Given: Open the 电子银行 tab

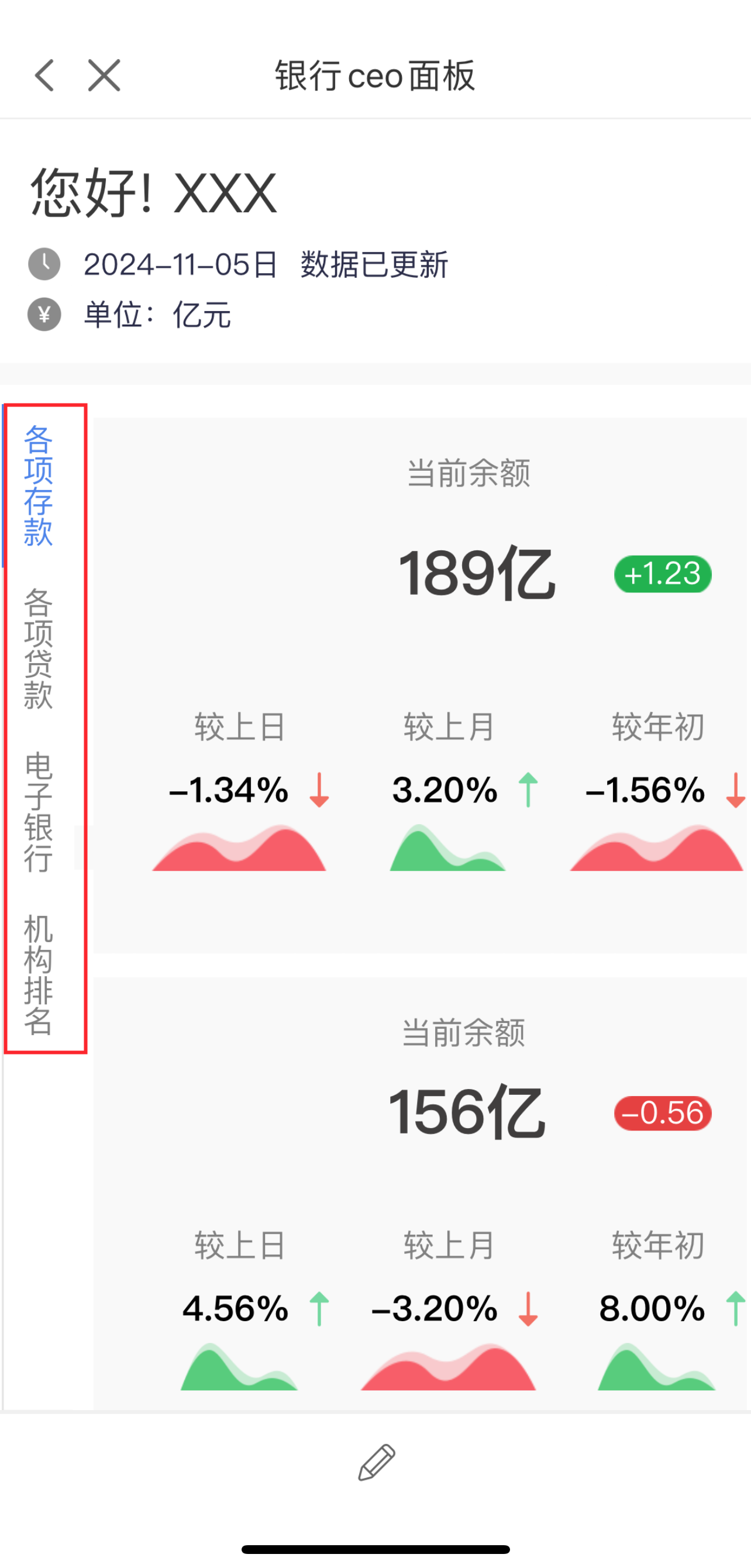Looking at the screenshot, I should coord(39,812).
